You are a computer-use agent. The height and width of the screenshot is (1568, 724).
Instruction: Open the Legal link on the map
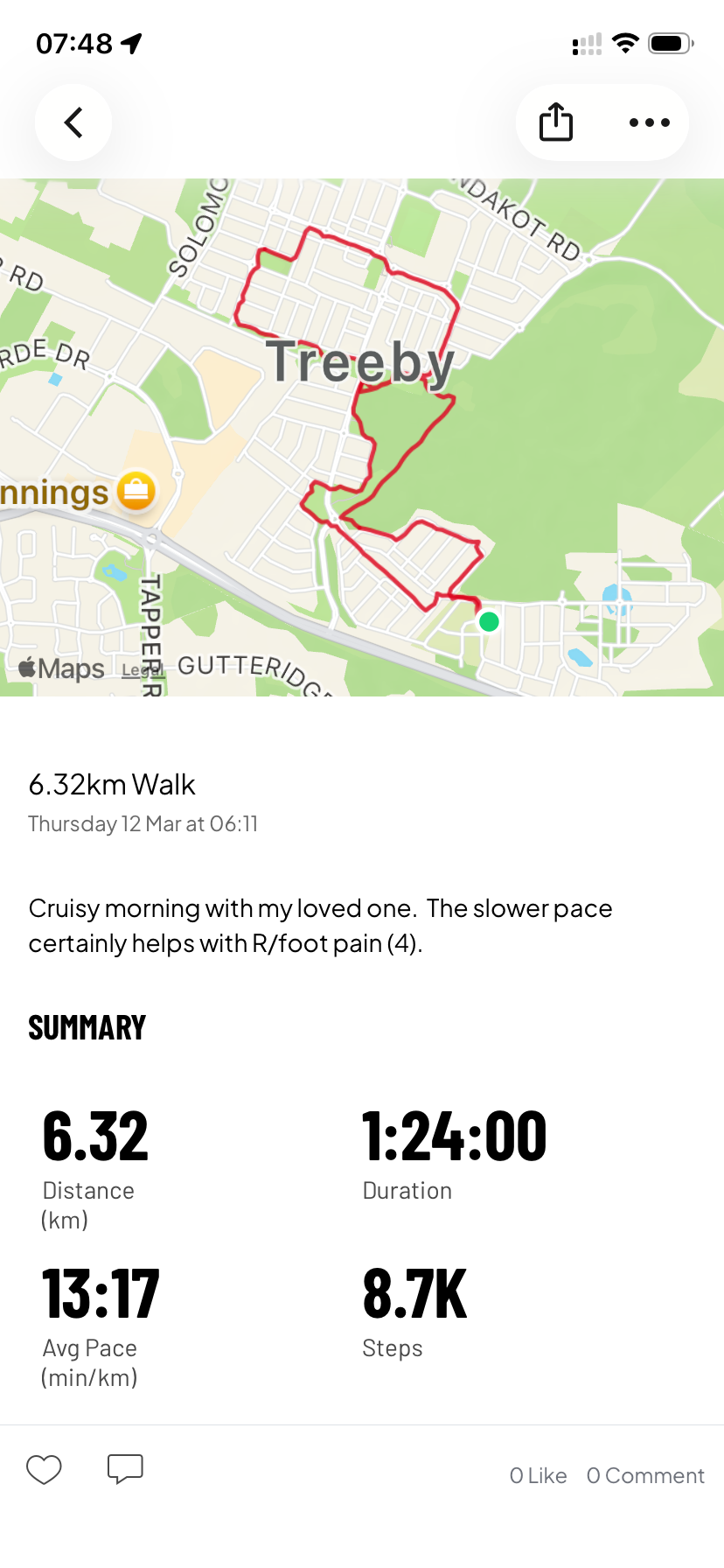pyautogui.click(x=140, y=670)
